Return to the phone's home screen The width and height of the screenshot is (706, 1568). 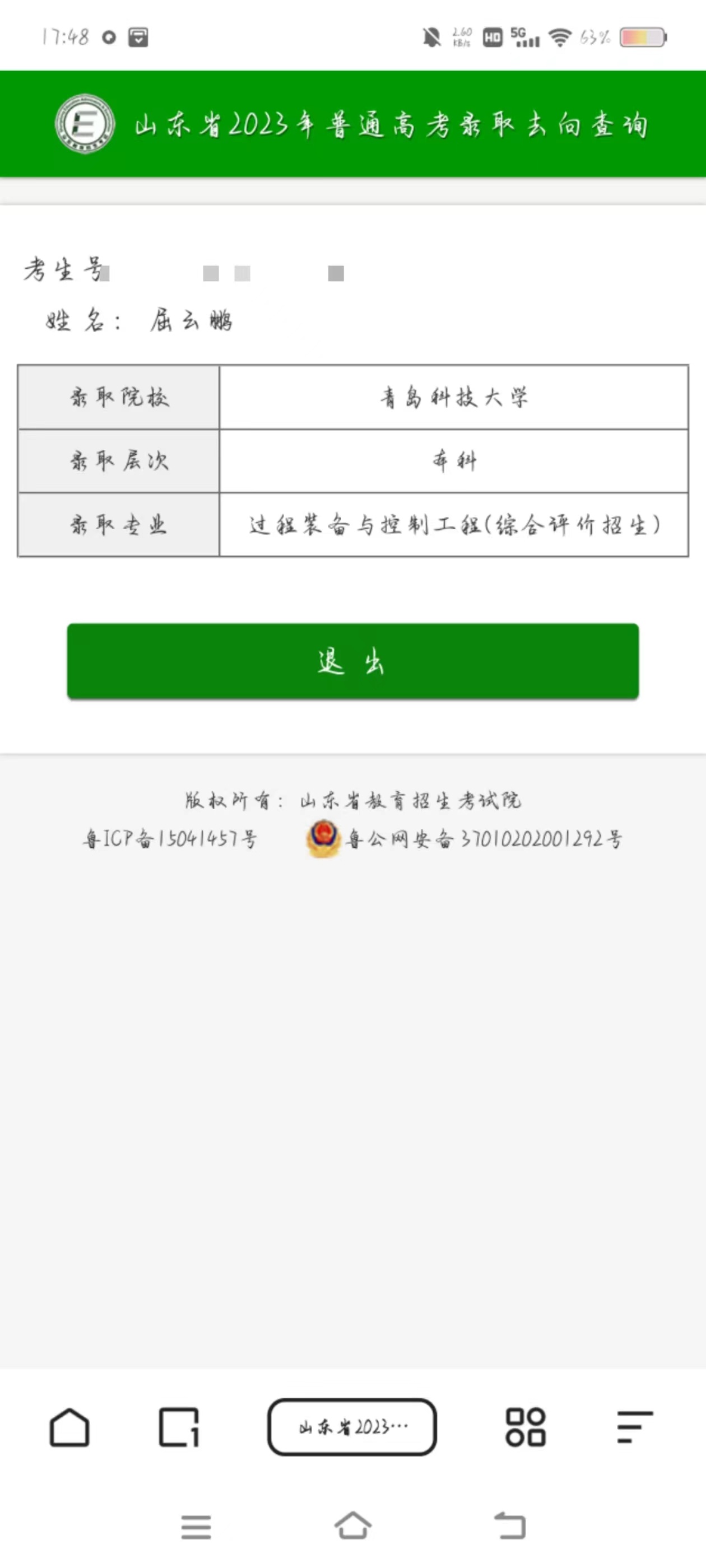(352, 1526)
